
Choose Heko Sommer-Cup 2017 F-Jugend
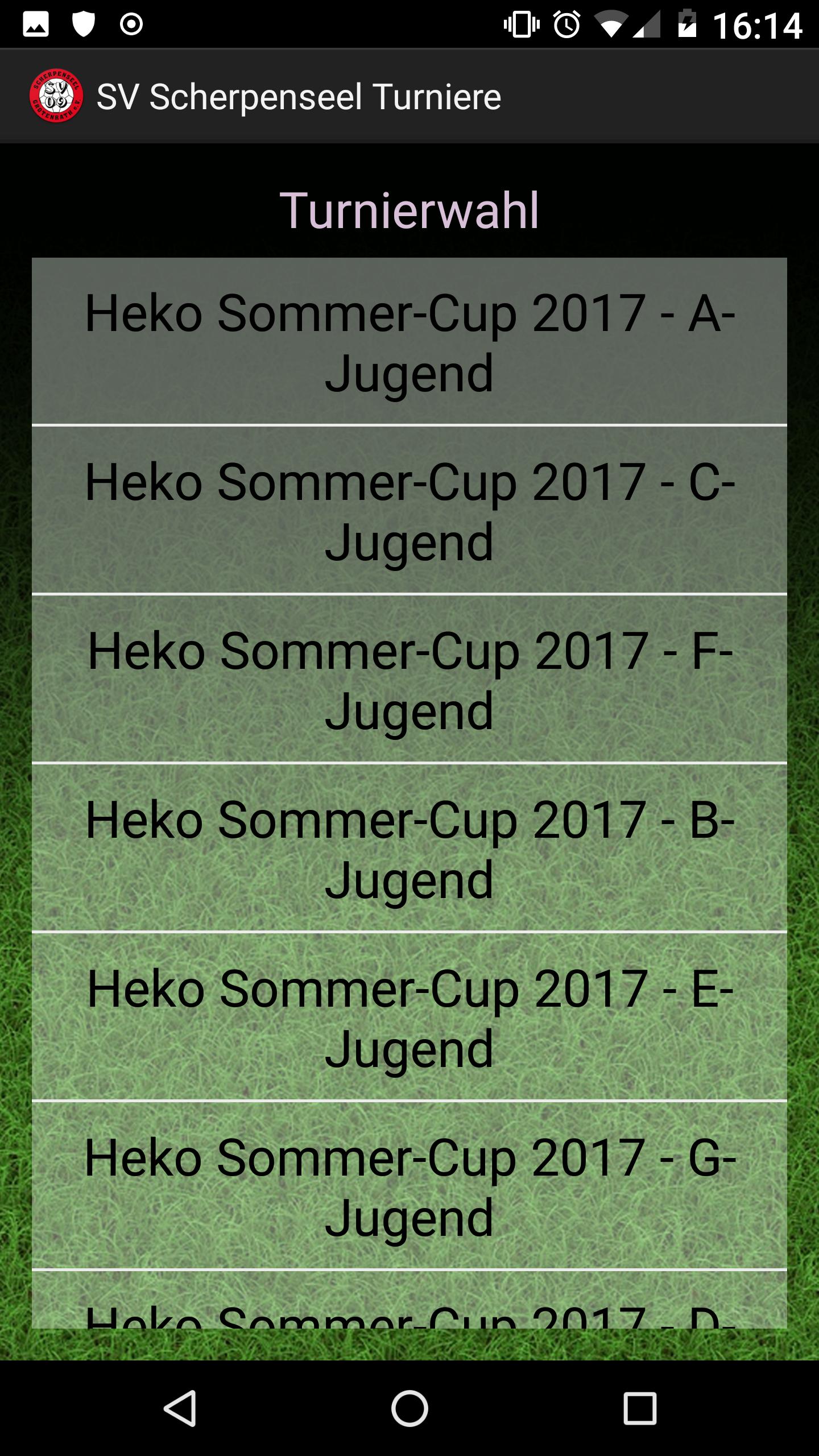(409, 679)
